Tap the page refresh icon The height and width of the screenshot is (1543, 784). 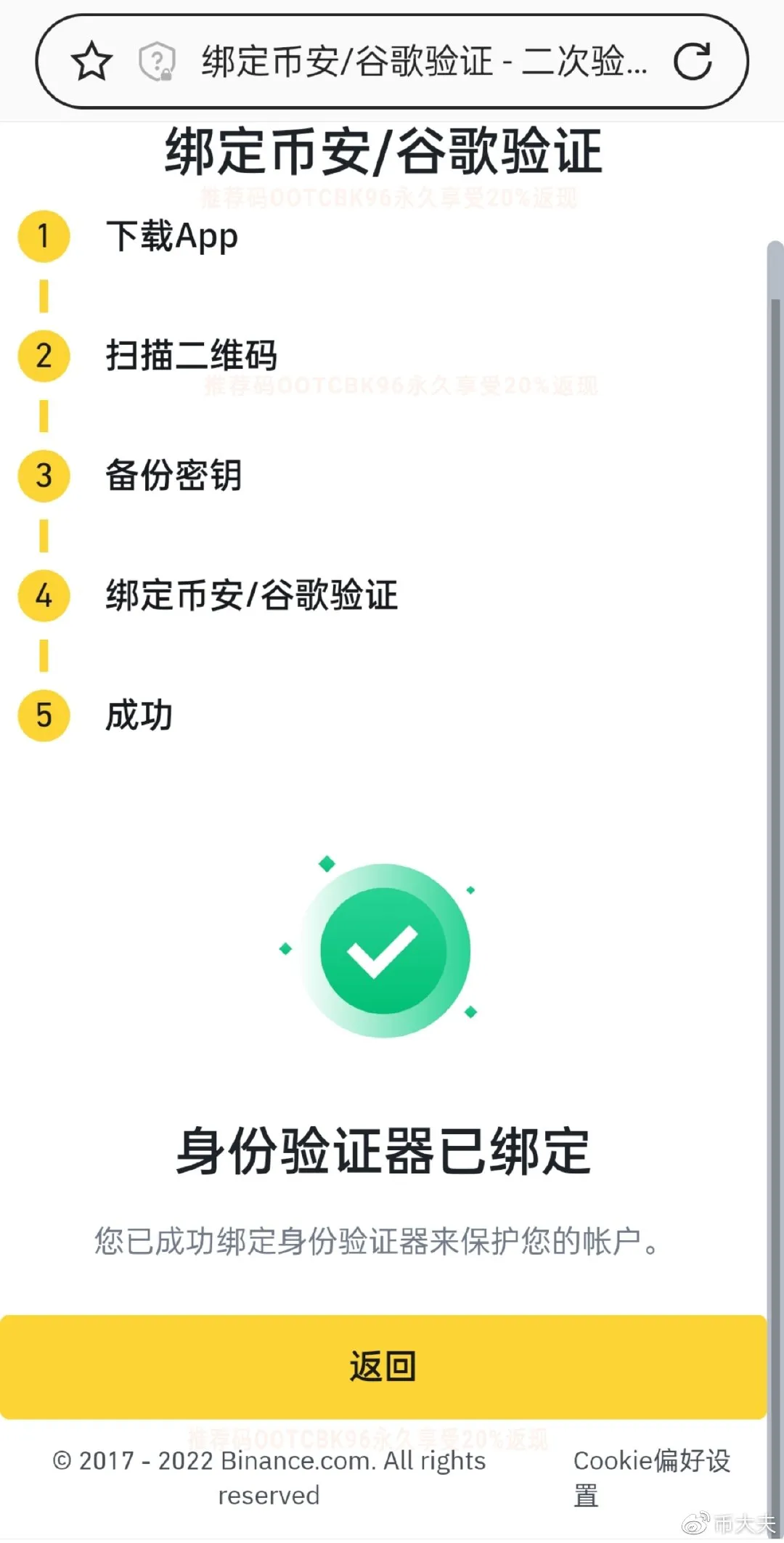click(693, 62)
